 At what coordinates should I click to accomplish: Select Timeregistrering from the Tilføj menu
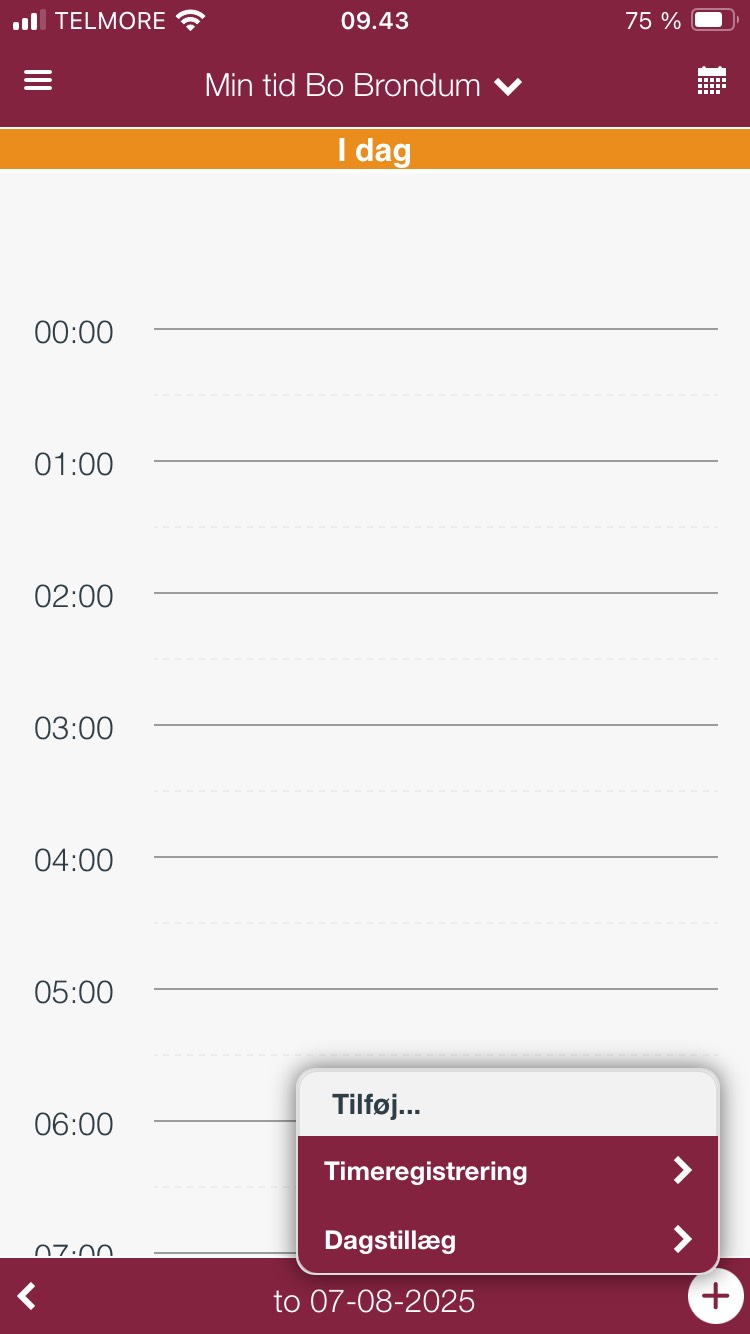[508, 1171]
